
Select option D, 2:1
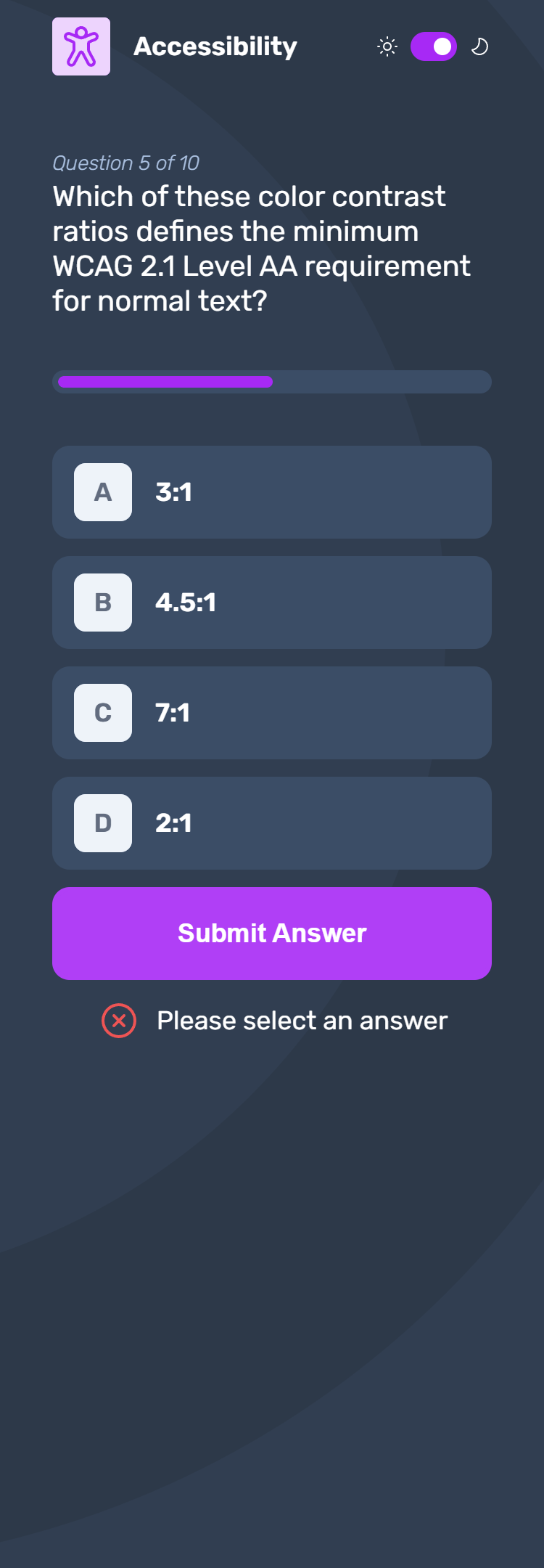tap(272, 823)
